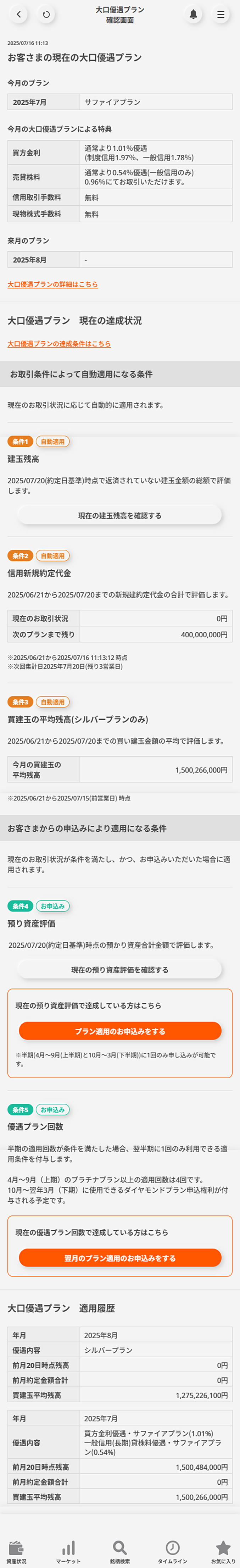Viewport: 240px width, 1568px height.
Task: Open the notifications bell
Action: [x=193, y=14]
